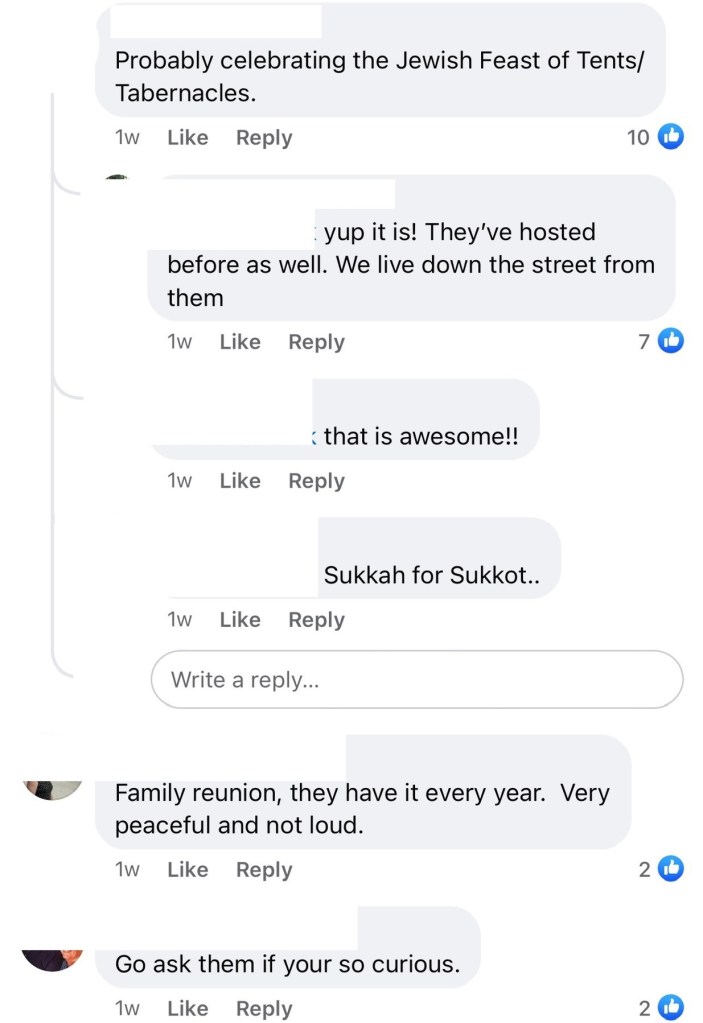The image size is (703, 1023).
Task: Like the 'yup it is!' reply
Action: [239, 342]
